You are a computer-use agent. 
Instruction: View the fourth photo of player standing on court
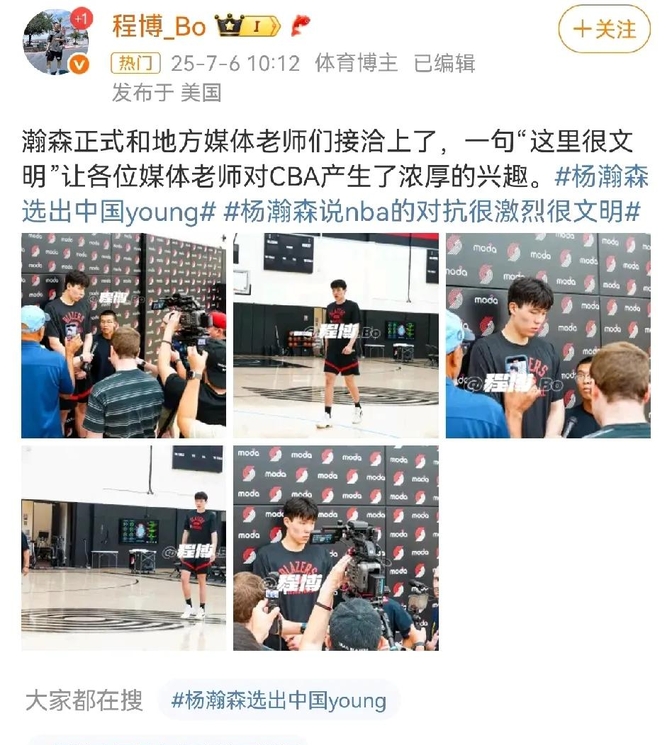click(123, 548)
